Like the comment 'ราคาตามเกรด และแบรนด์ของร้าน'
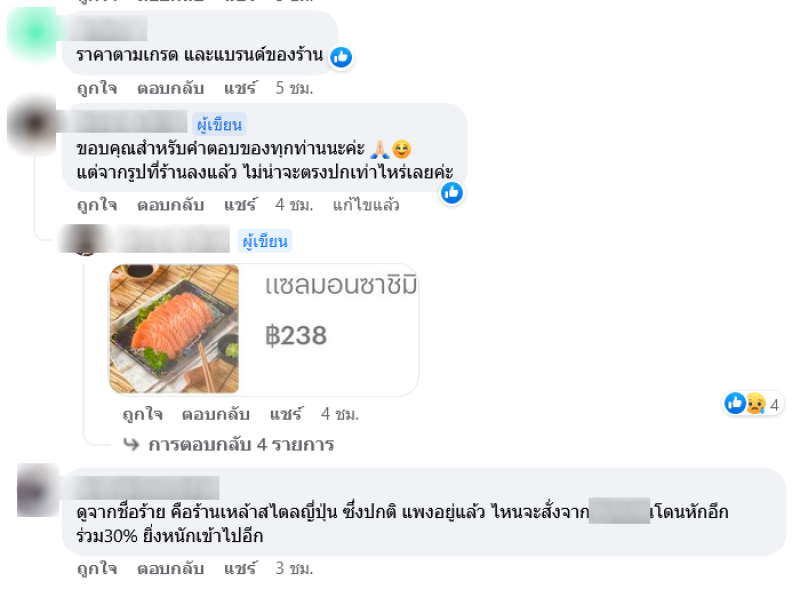Image resolution: width=800 pixels, height=589 pixels. pos(96,88)
